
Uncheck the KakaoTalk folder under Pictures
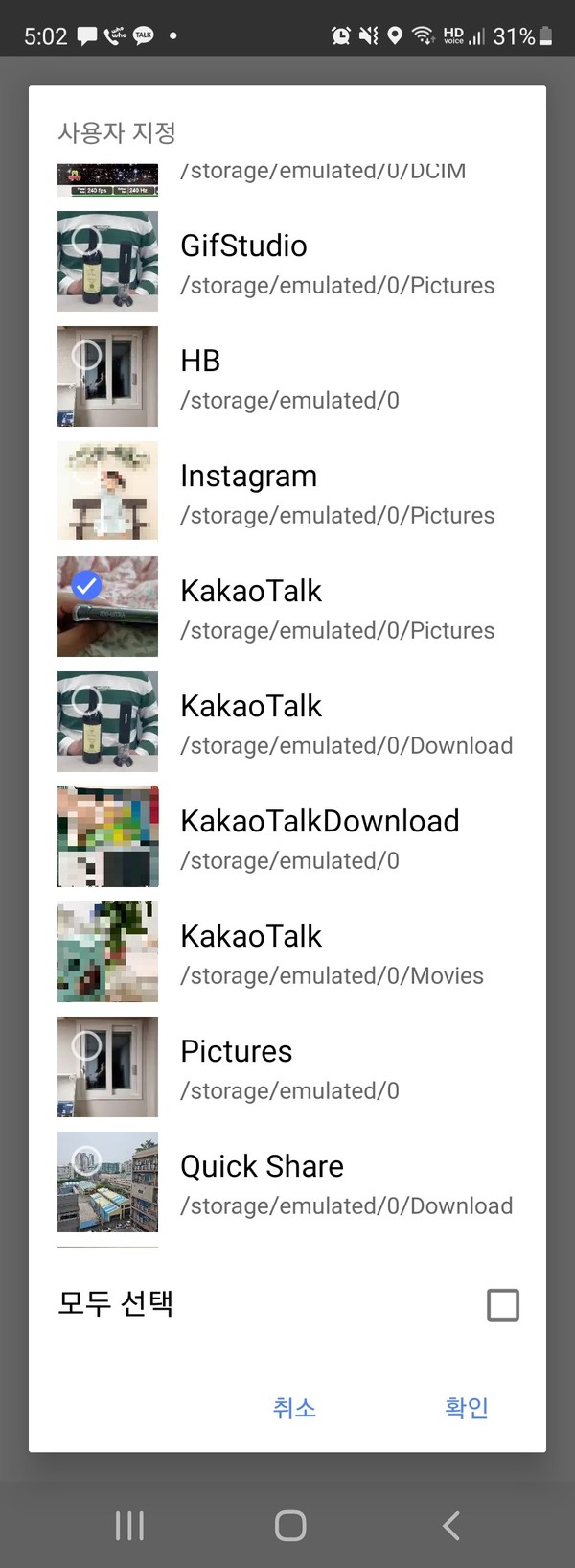click(287, 607)
